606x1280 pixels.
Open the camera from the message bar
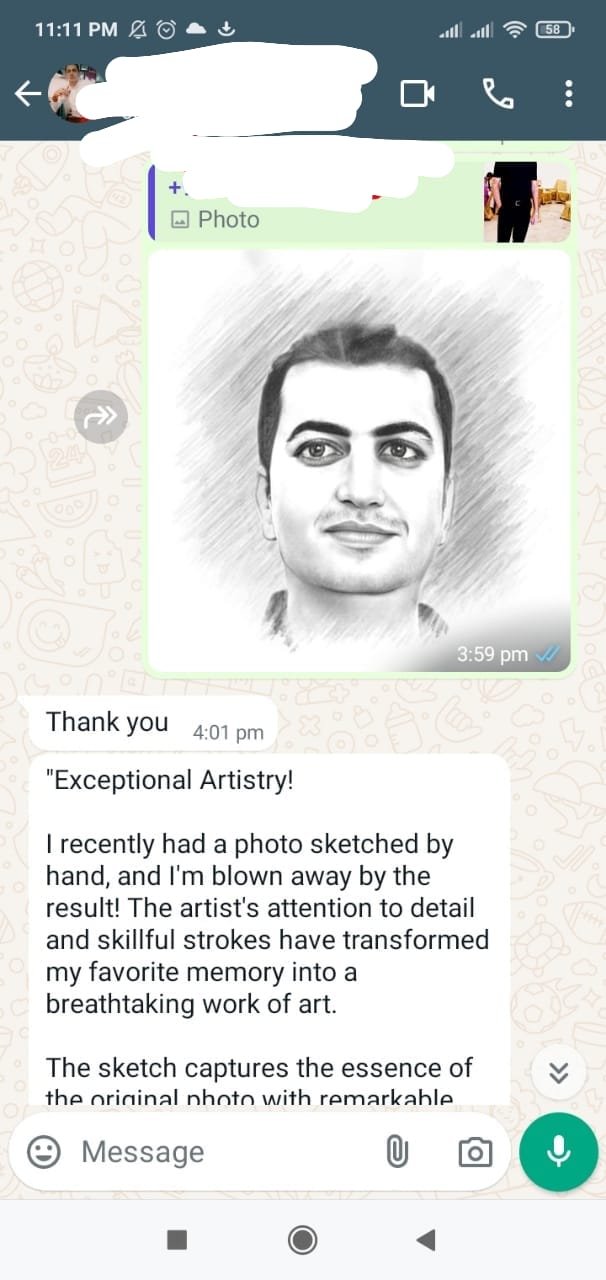click(x=475, y=1152)
